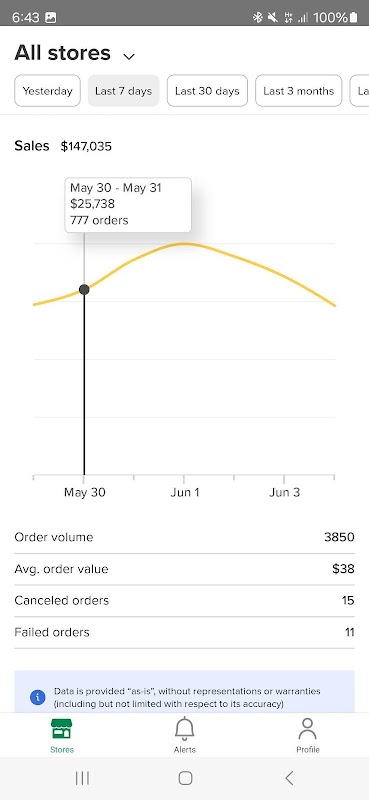Select the Last 7 days chip
Image resolution: width=369 pixels, height=800 pixels.
[x=124, y=91]
